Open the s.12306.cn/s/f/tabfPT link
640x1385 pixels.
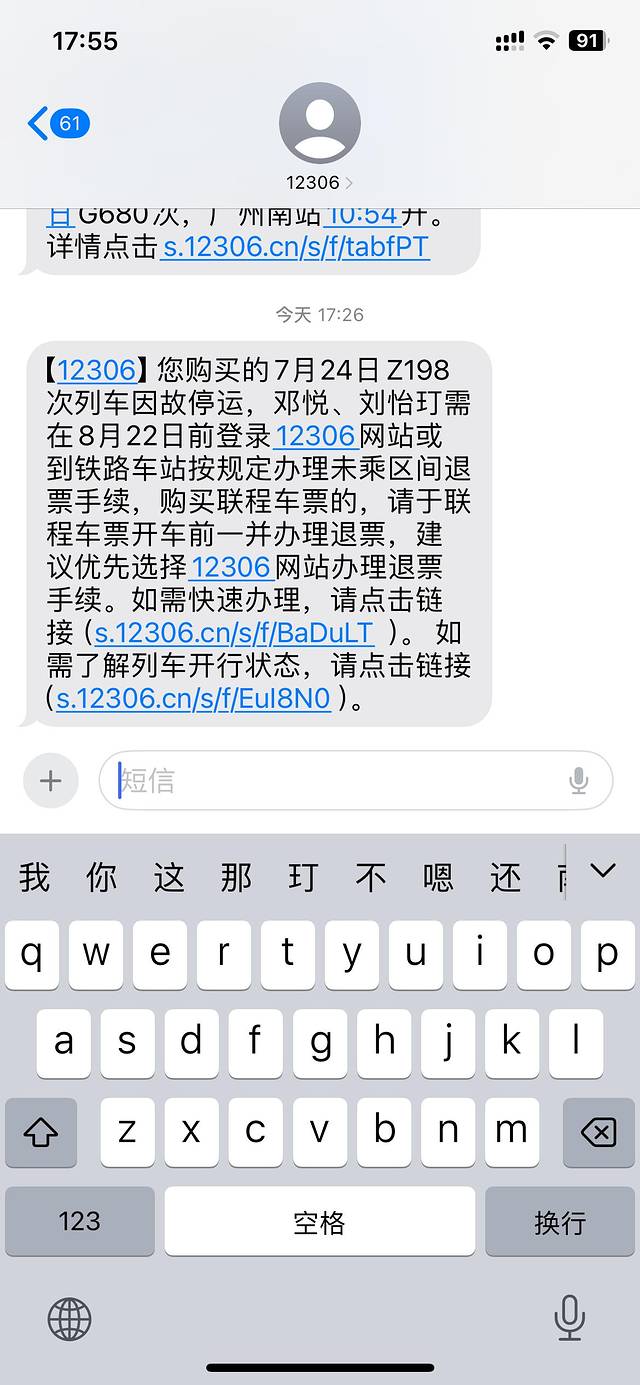tap(296, 247)
